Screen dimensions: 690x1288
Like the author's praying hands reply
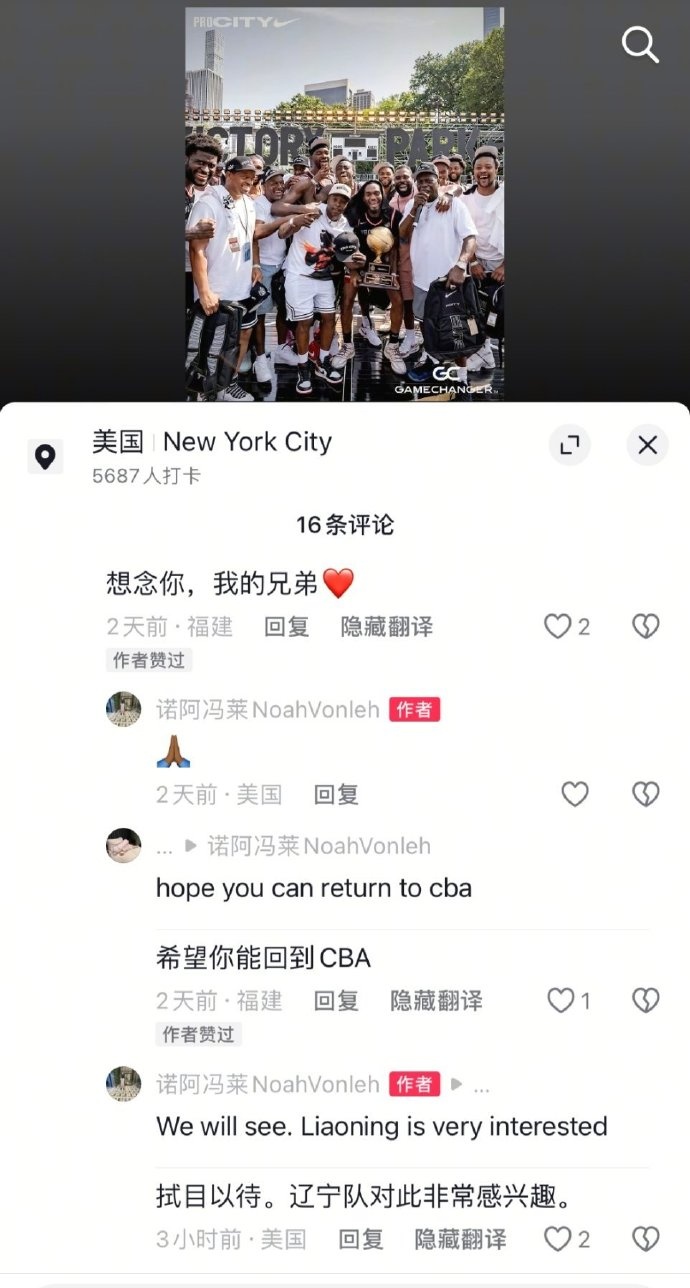(575, 795)
